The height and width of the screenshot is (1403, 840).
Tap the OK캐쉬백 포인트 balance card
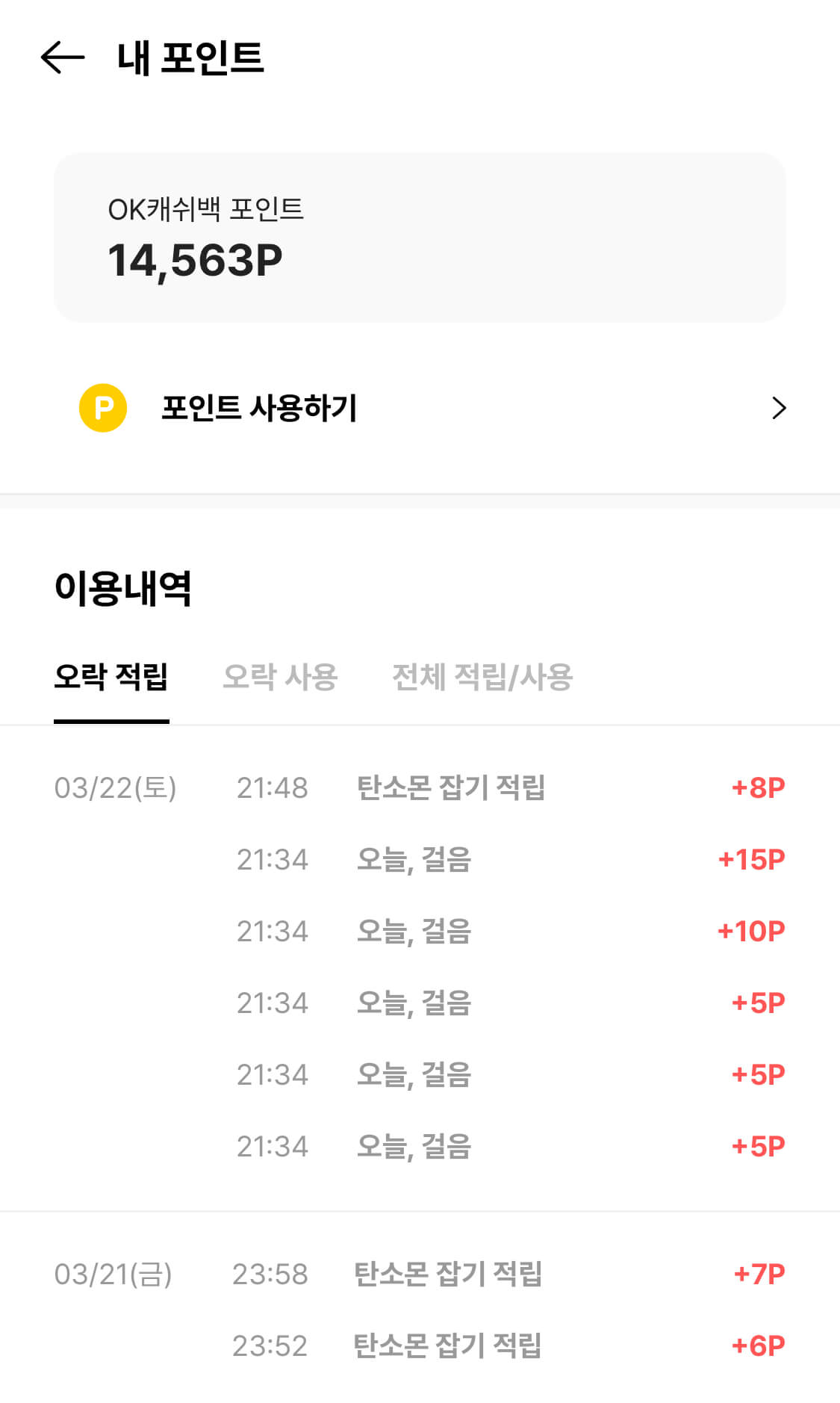pos(420,235)
